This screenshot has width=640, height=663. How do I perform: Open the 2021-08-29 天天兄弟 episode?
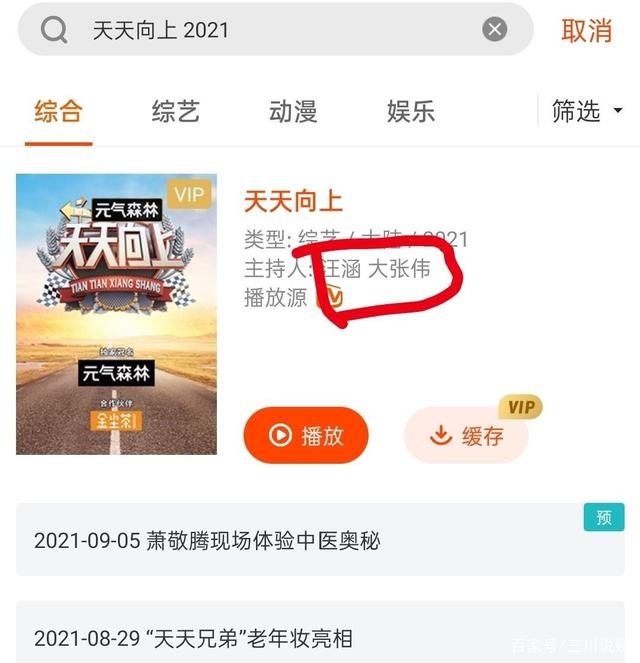click(320, 636)
